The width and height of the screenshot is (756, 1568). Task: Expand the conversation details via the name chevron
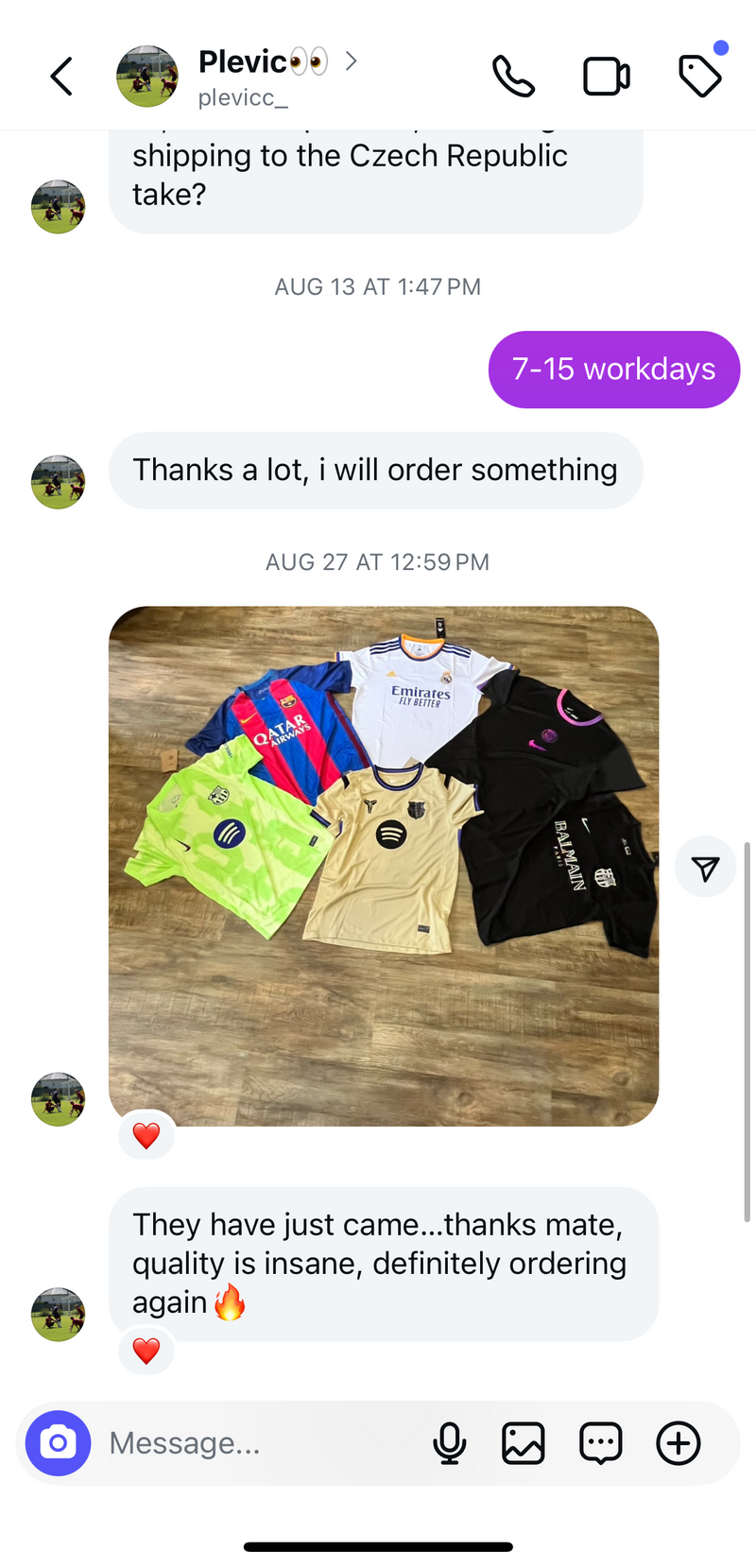[x=351, y=60]
